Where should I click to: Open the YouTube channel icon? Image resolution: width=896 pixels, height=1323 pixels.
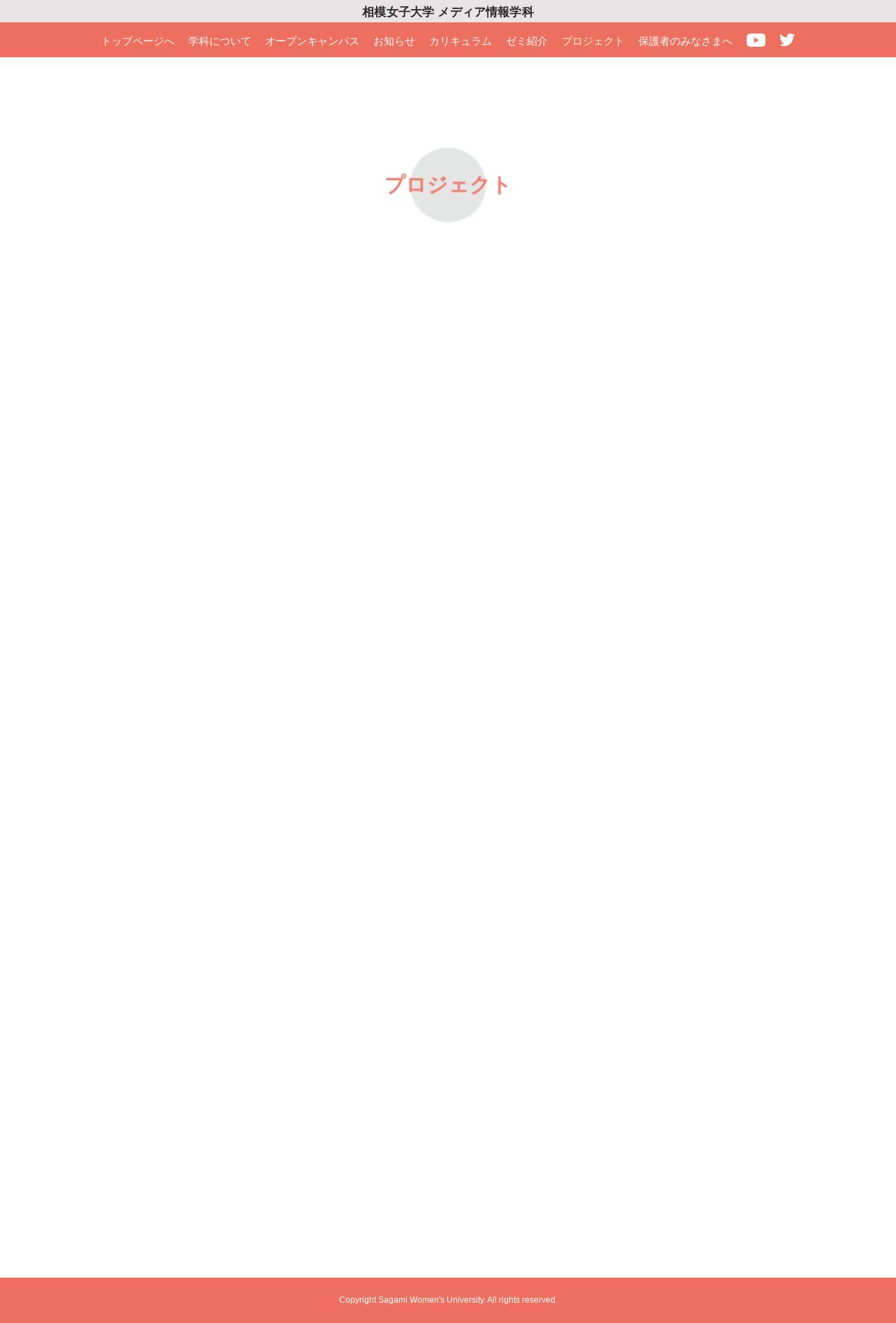coord(756,40)
